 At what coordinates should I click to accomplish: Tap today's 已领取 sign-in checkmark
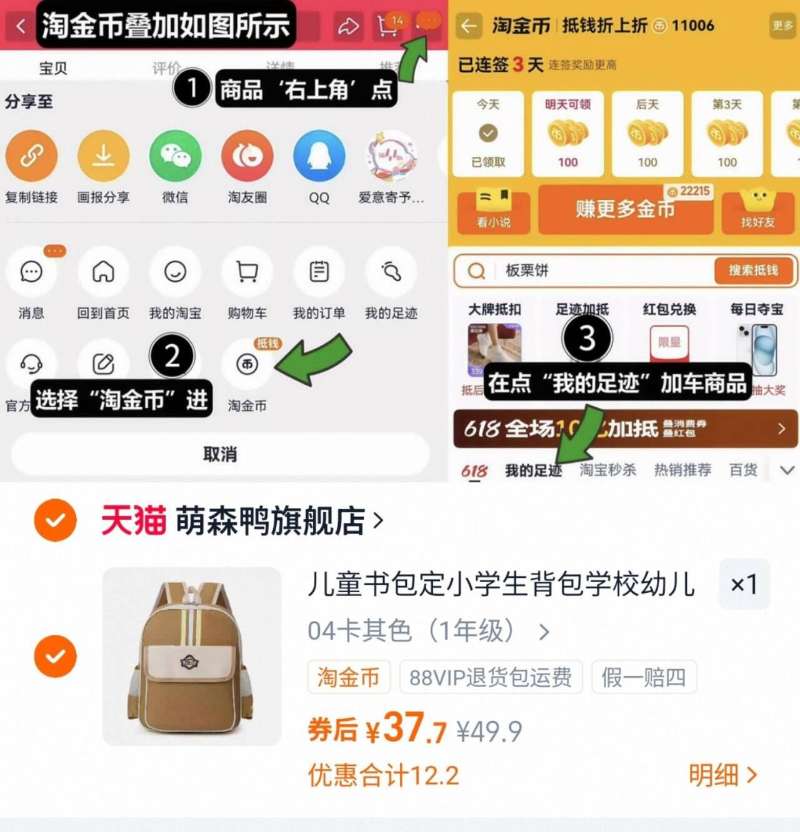click(x=489, y=133)
